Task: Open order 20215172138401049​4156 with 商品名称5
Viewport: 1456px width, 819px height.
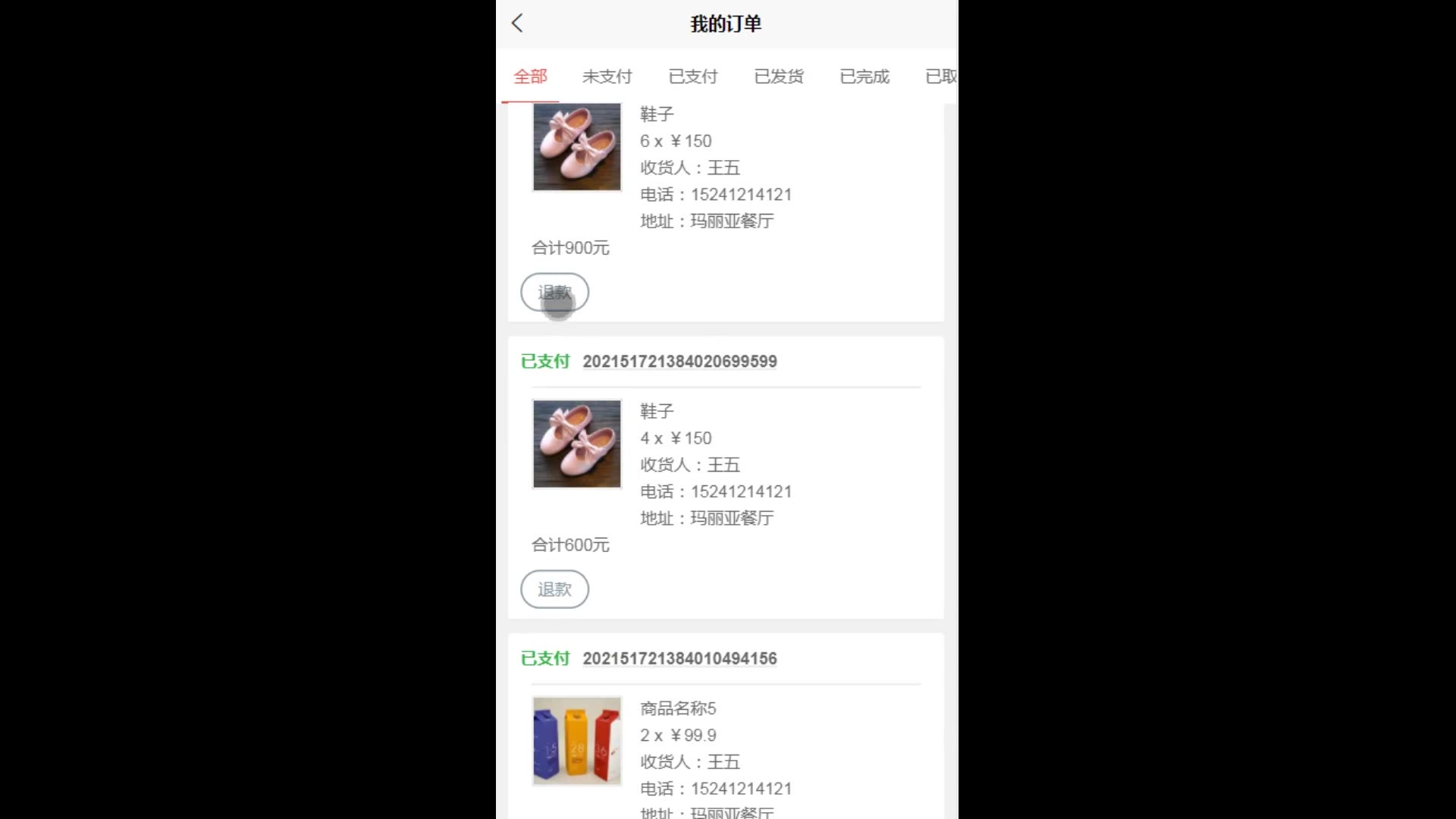Action: pyautogui.click(x=679, y=659)
